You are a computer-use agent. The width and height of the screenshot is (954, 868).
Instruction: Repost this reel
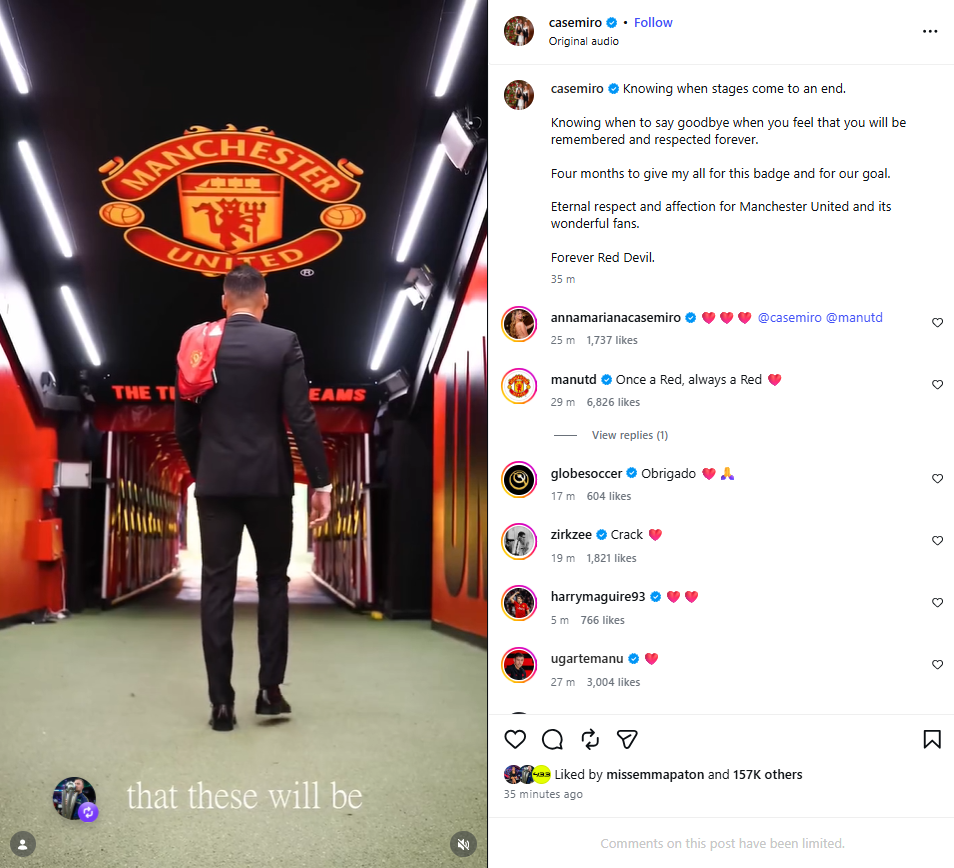coord(590,739)
